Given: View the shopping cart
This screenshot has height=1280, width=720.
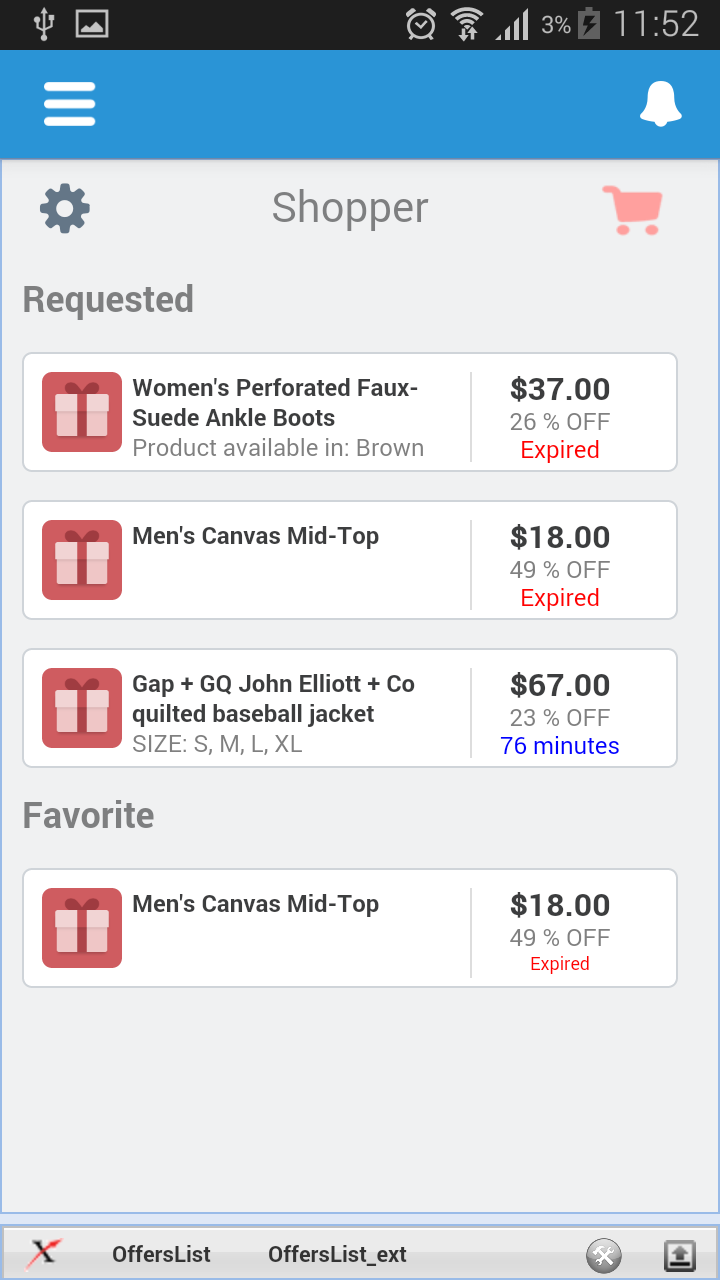Looking at the screenshot, I should (x=632, y=210).
